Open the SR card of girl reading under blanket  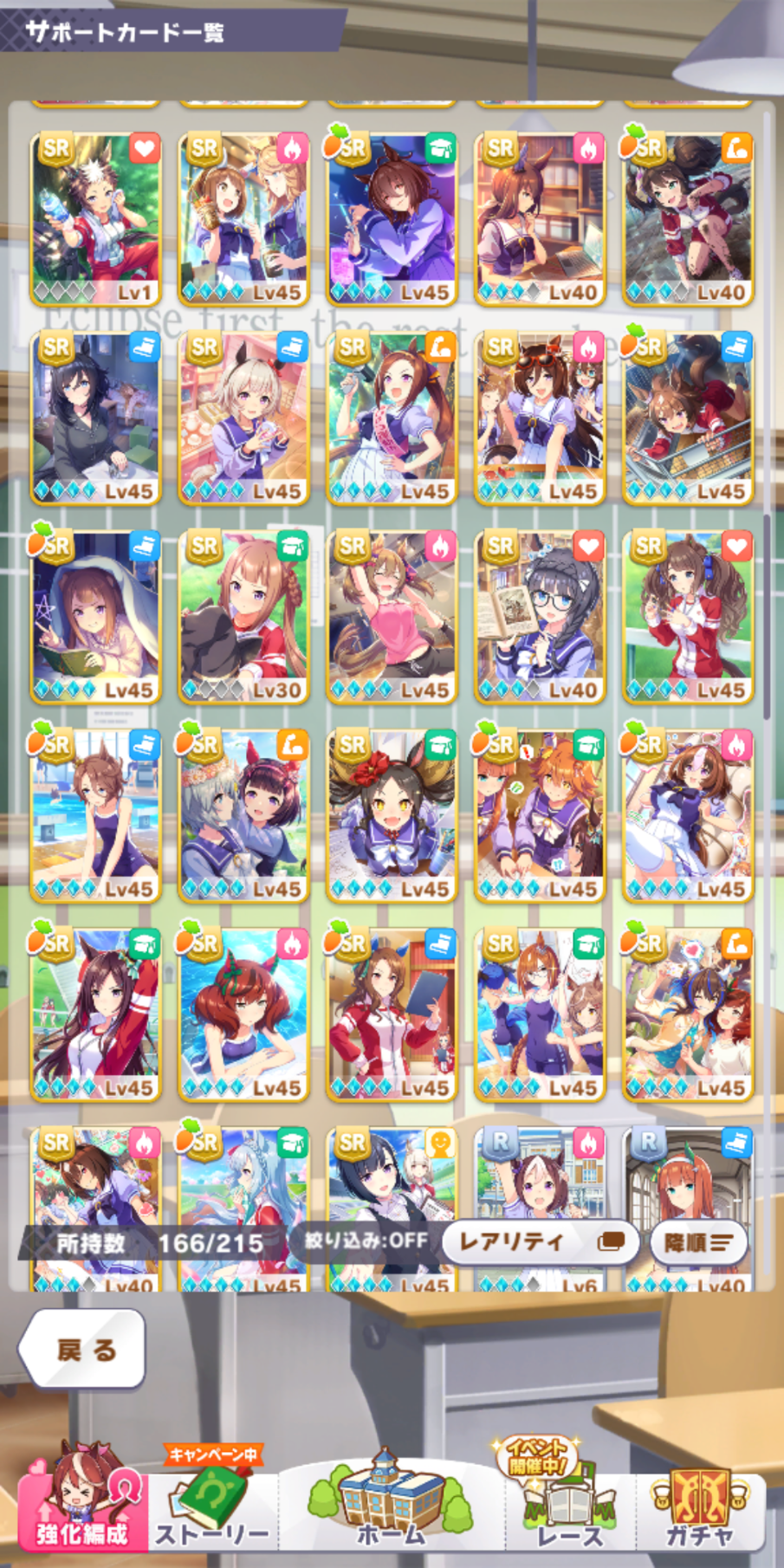pyautogui.click(x=96, y=617)
